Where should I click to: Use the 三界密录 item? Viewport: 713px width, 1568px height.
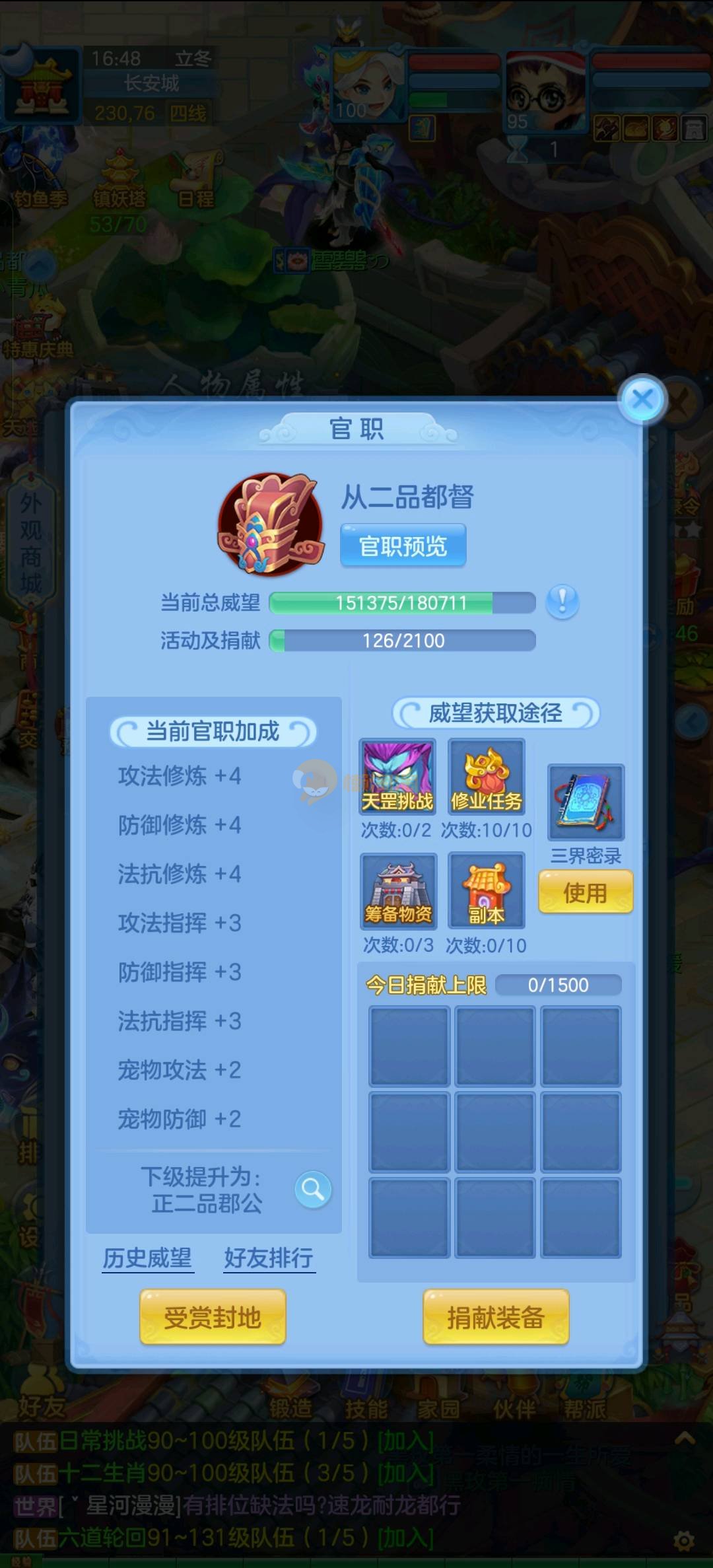point(586,892)
